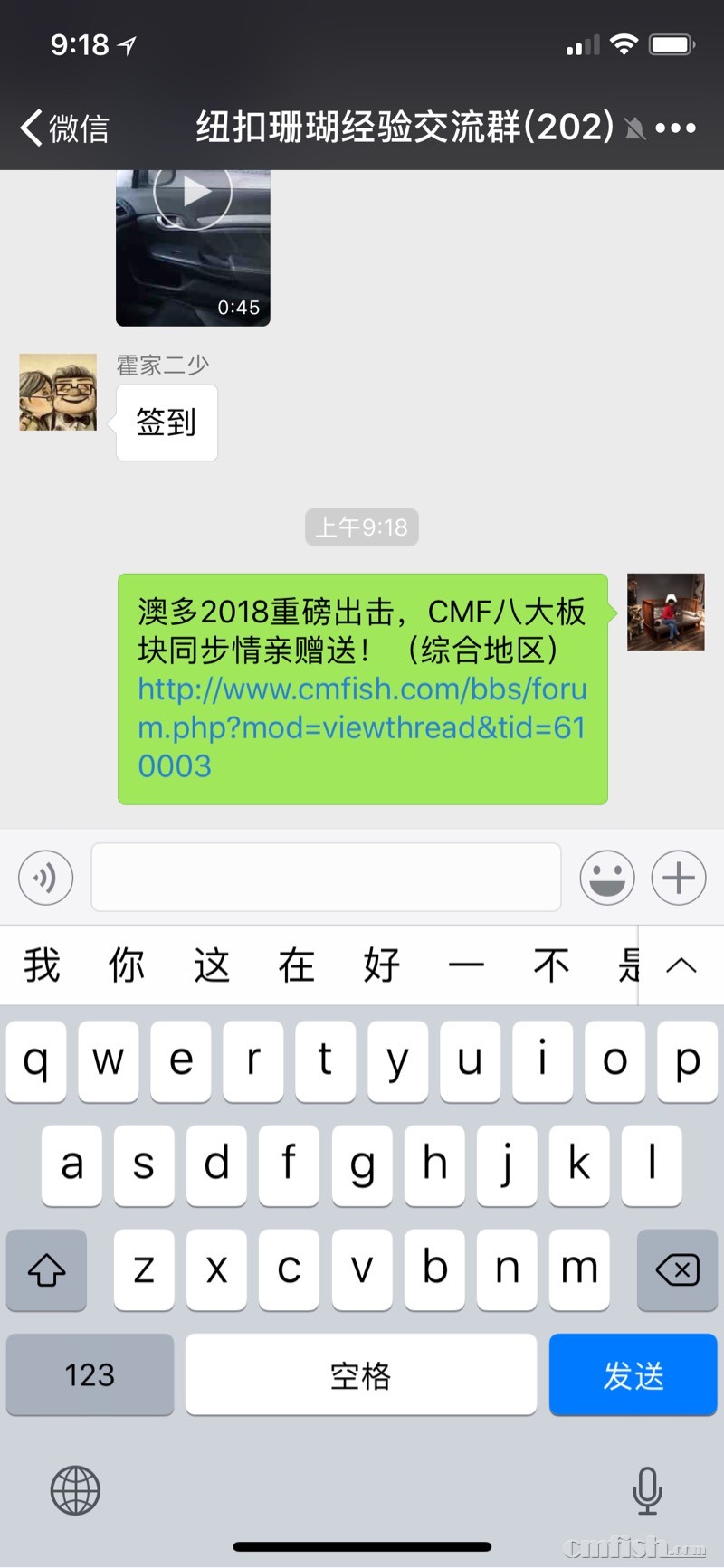Switch to voice message input
The height and width of the screenshot is (1568, 724).
(45, 878)
